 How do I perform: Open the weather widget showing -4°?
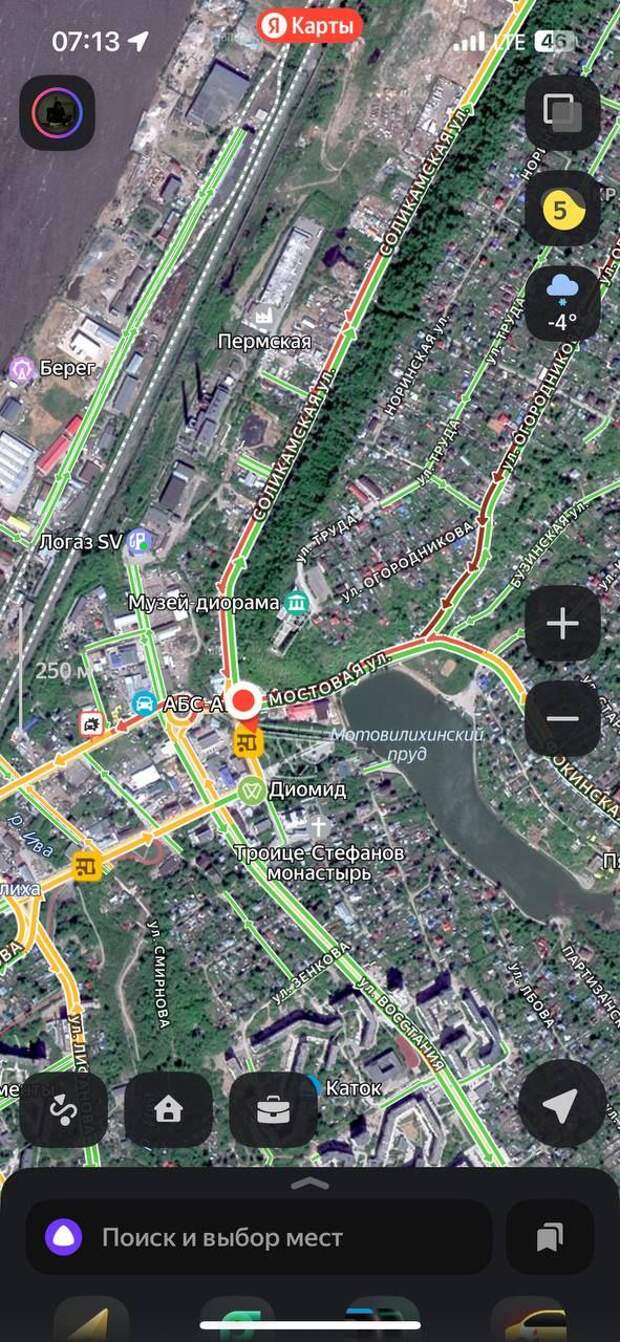tap(562, 303)
